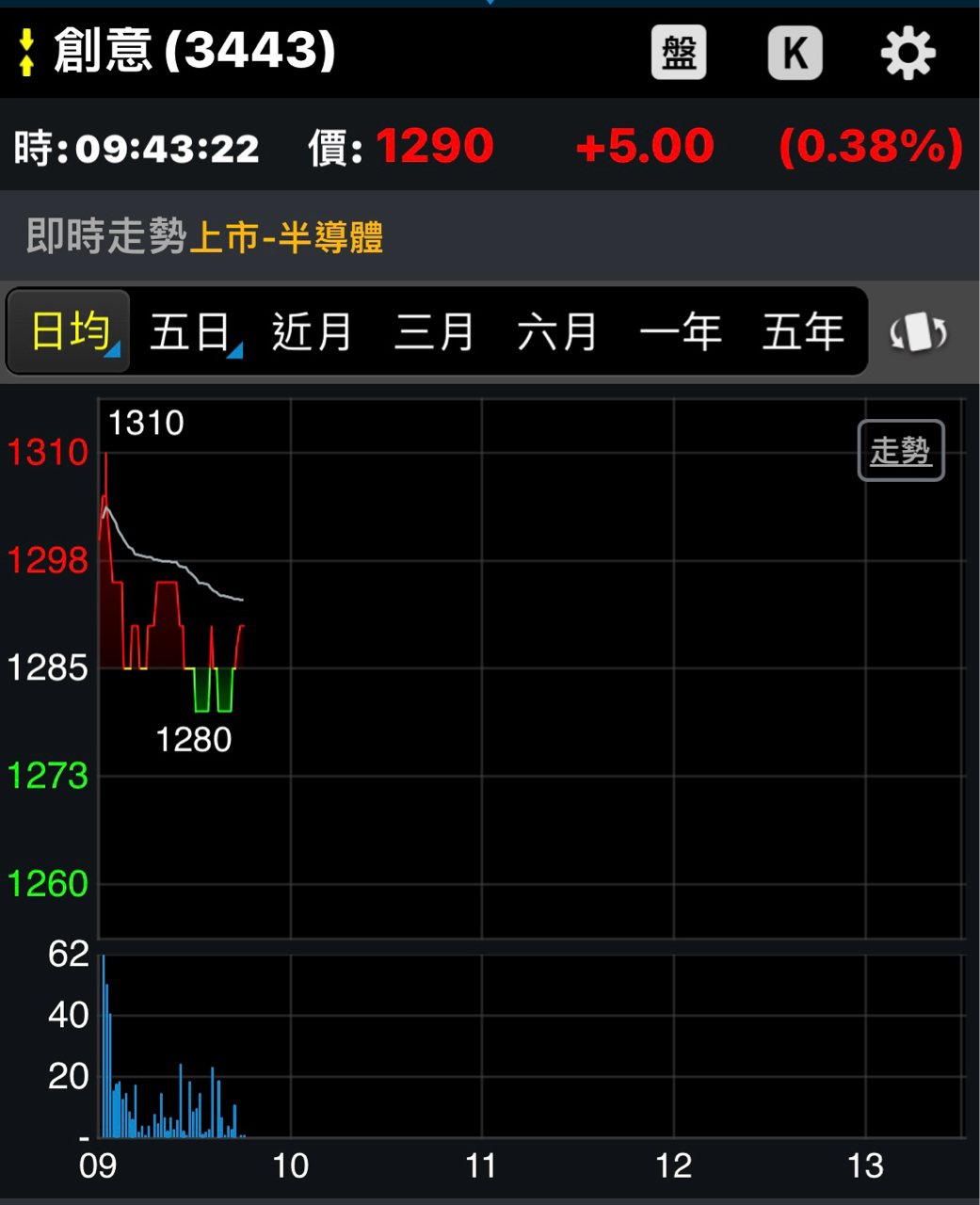
Task: Switch to the 一年 one-year tab
Action: click(680, 332)
